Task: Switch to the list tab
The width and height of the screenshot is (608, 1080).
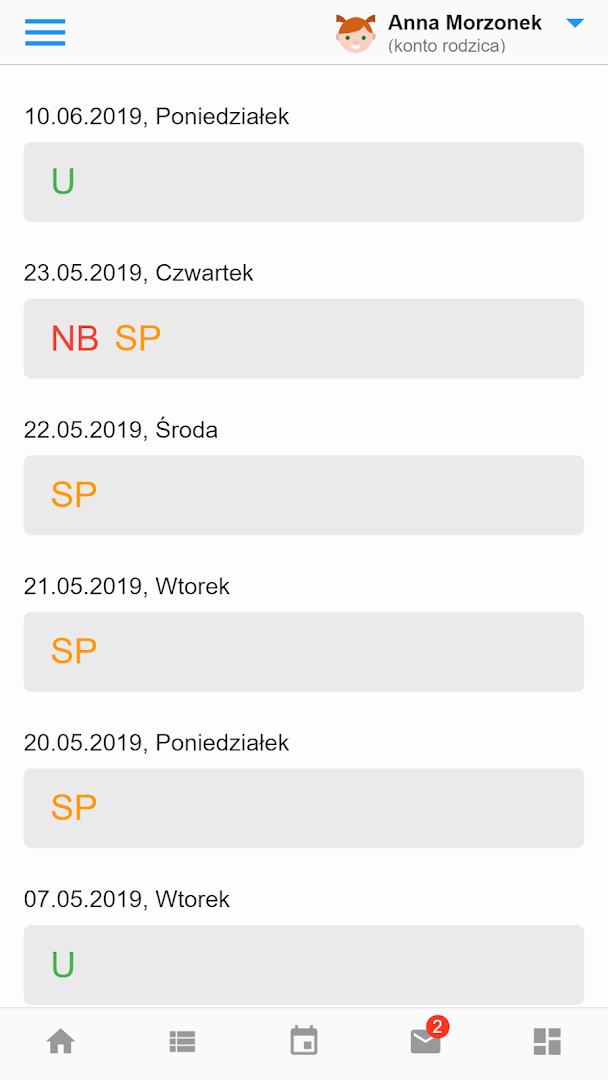Action: (182, 1042)
